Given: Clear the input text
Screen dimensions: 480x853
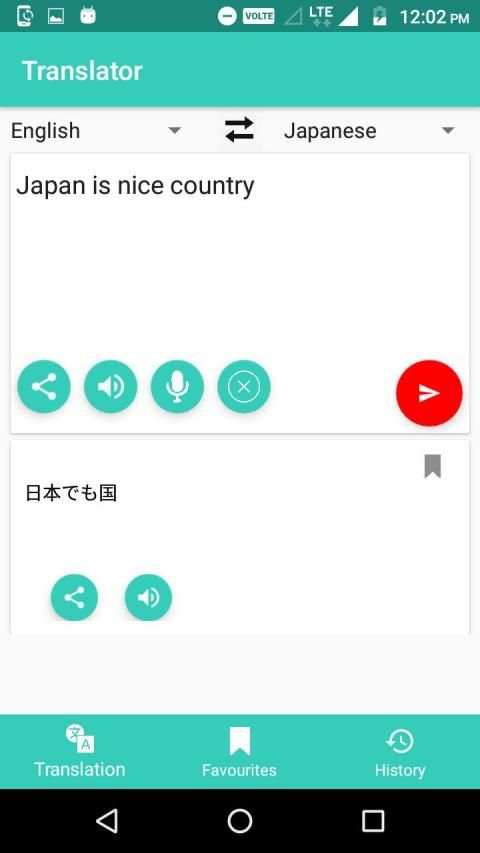Looking at the screenshot, I should point(244,387).
